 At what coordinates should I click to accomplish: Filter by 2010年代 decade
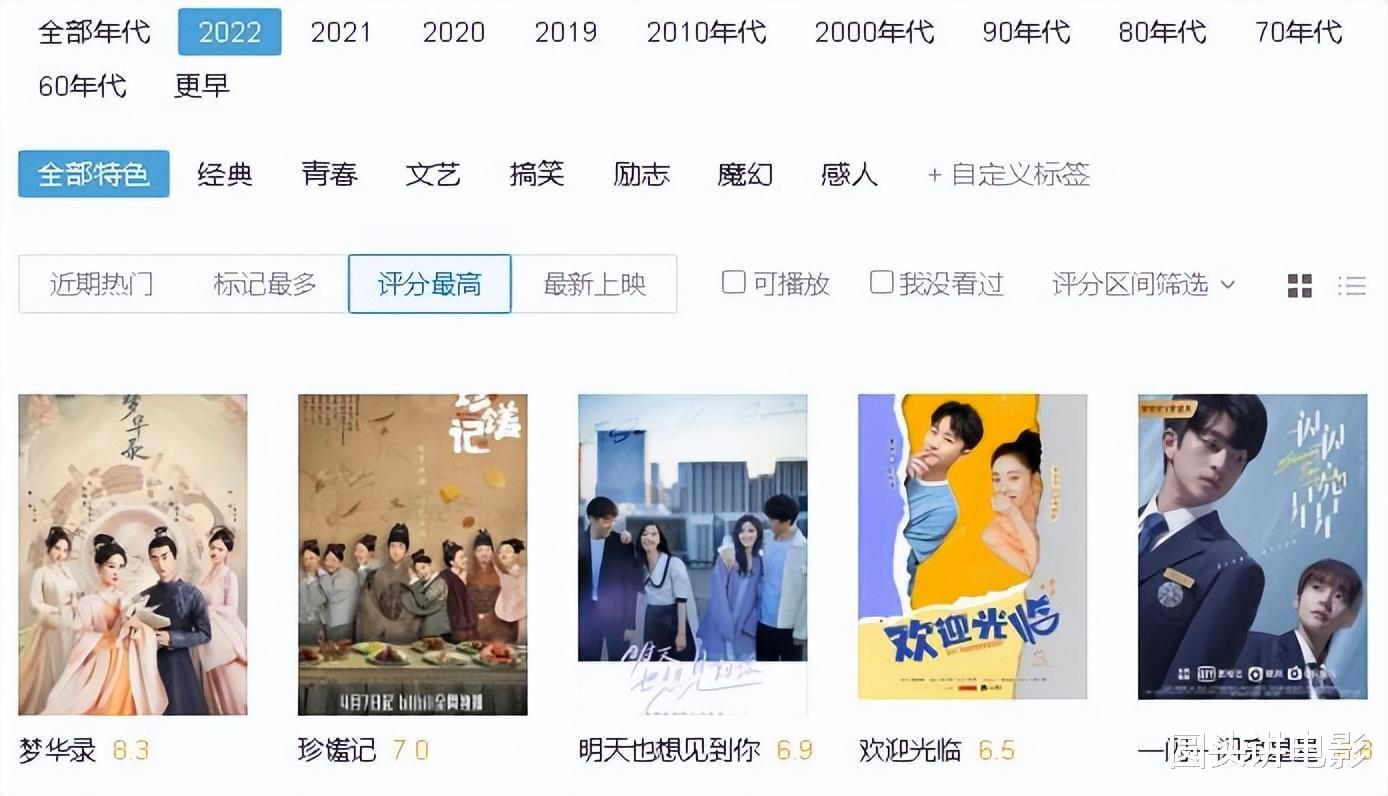pos(706,32)
